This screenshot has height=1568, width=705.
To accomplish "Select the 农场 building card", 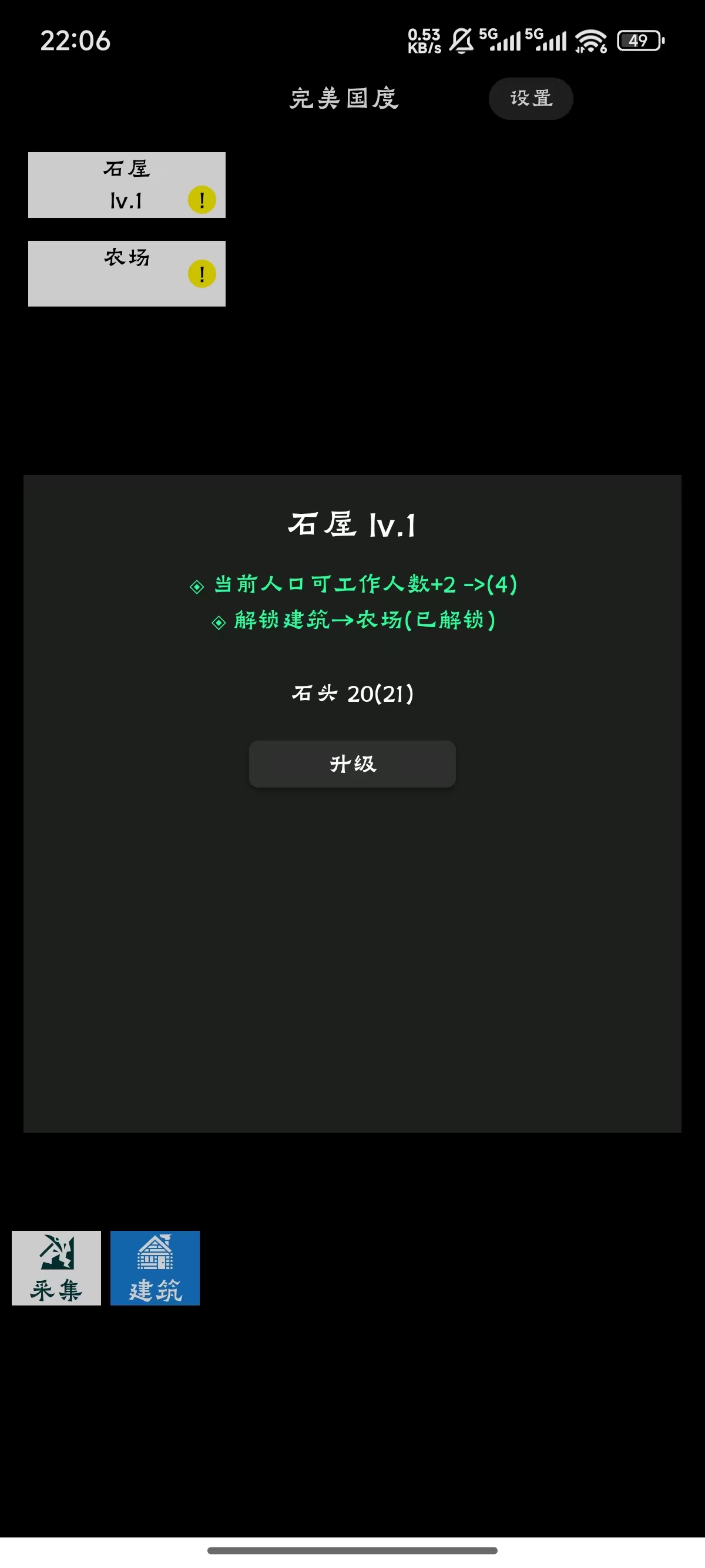I will (x=127, y=273).
